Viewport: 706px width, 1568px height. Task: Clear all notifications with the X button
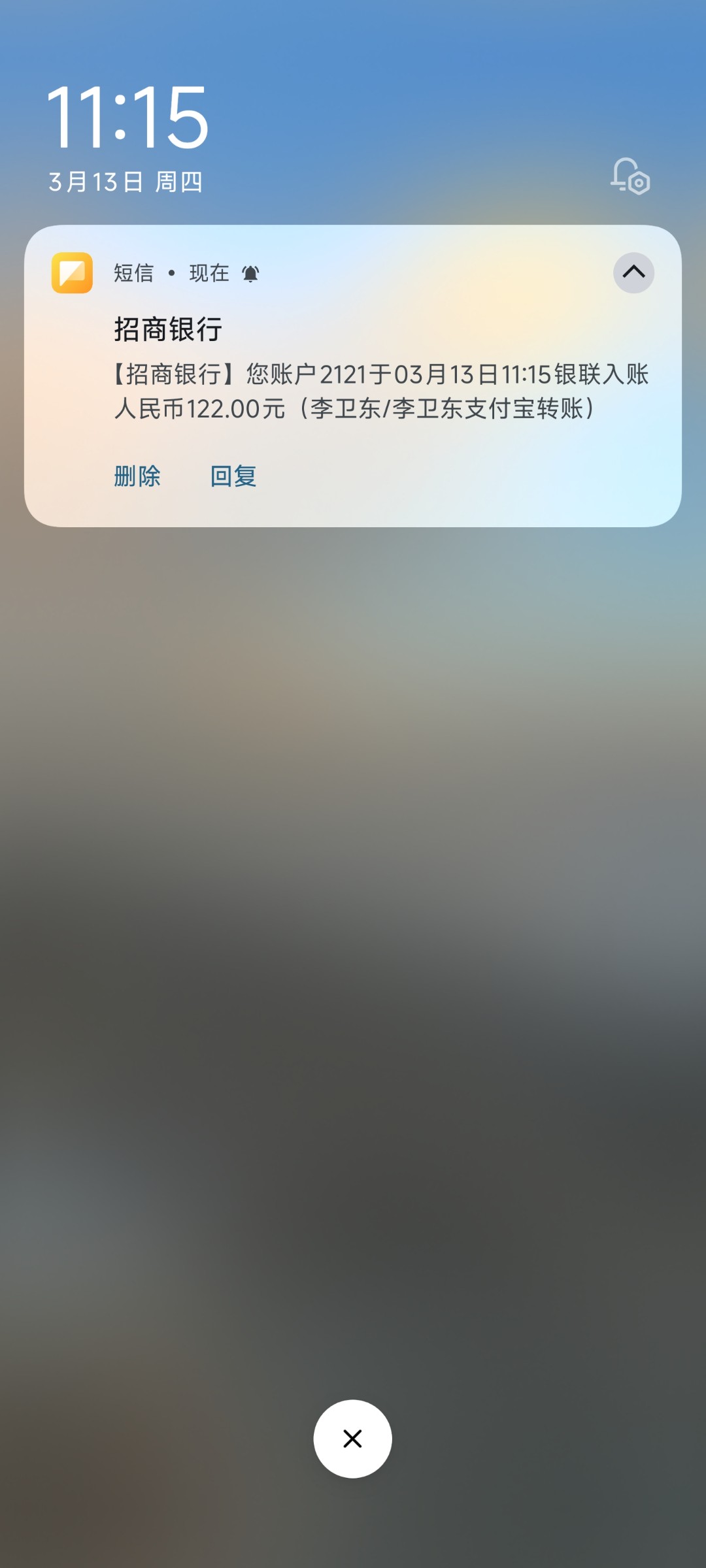352,1439
